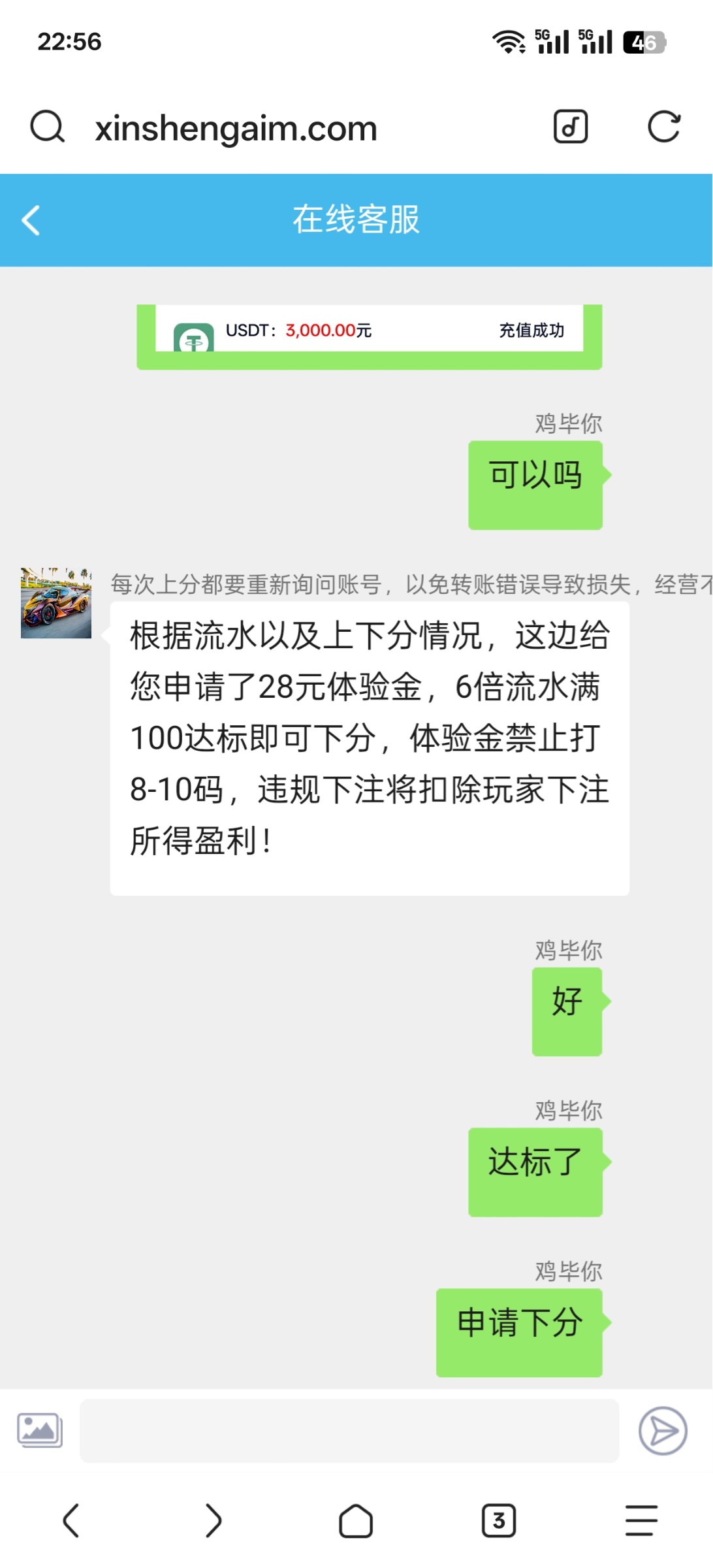Tap the customer service avatar
This screenshot has height=1568, width=713.
pyautogui.click(x=56, y=602)
